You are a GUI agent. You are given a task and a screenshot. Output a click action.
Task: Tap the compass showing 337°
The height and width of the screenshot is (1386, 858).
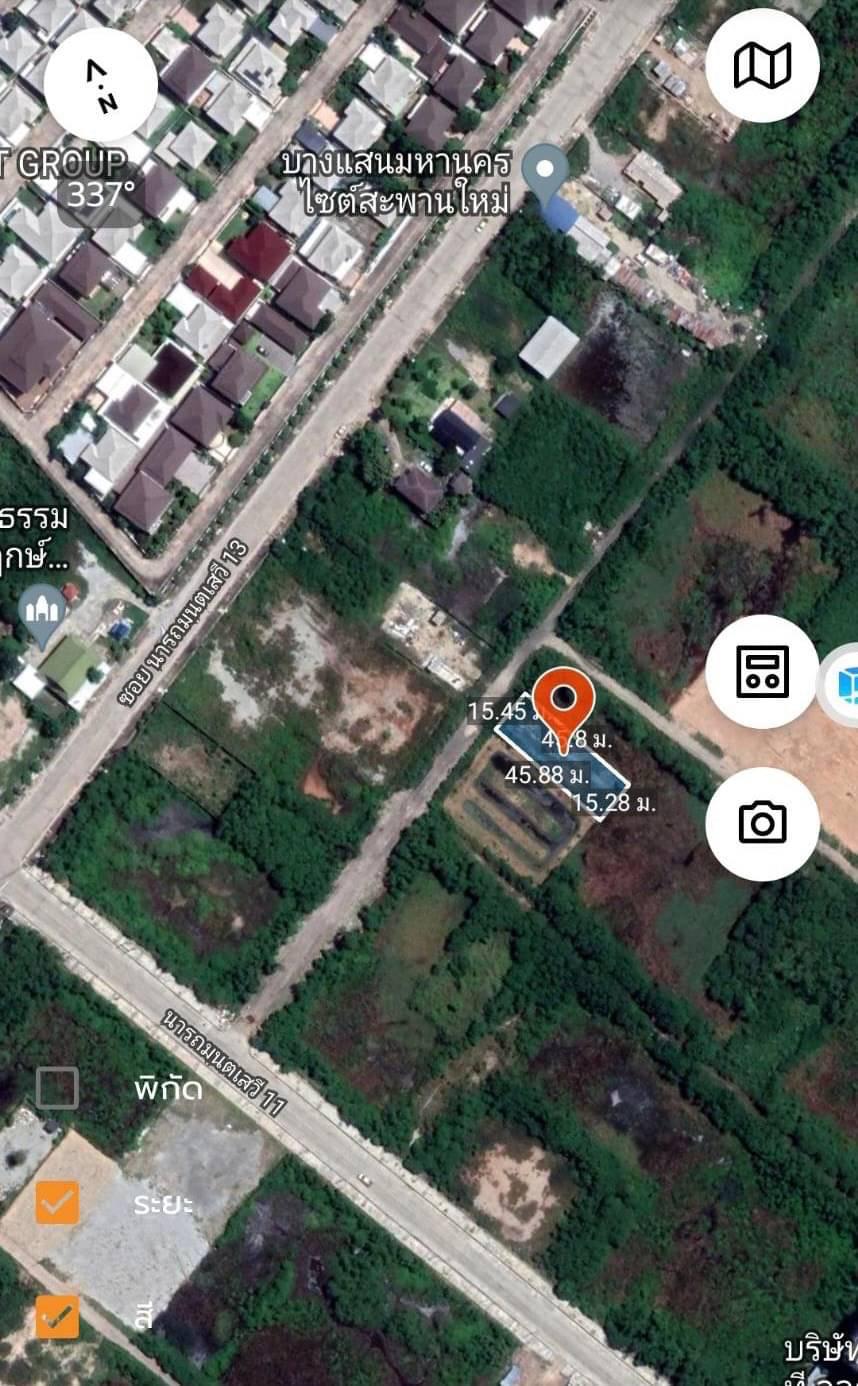pyautogui.click(x=101, y=85)
